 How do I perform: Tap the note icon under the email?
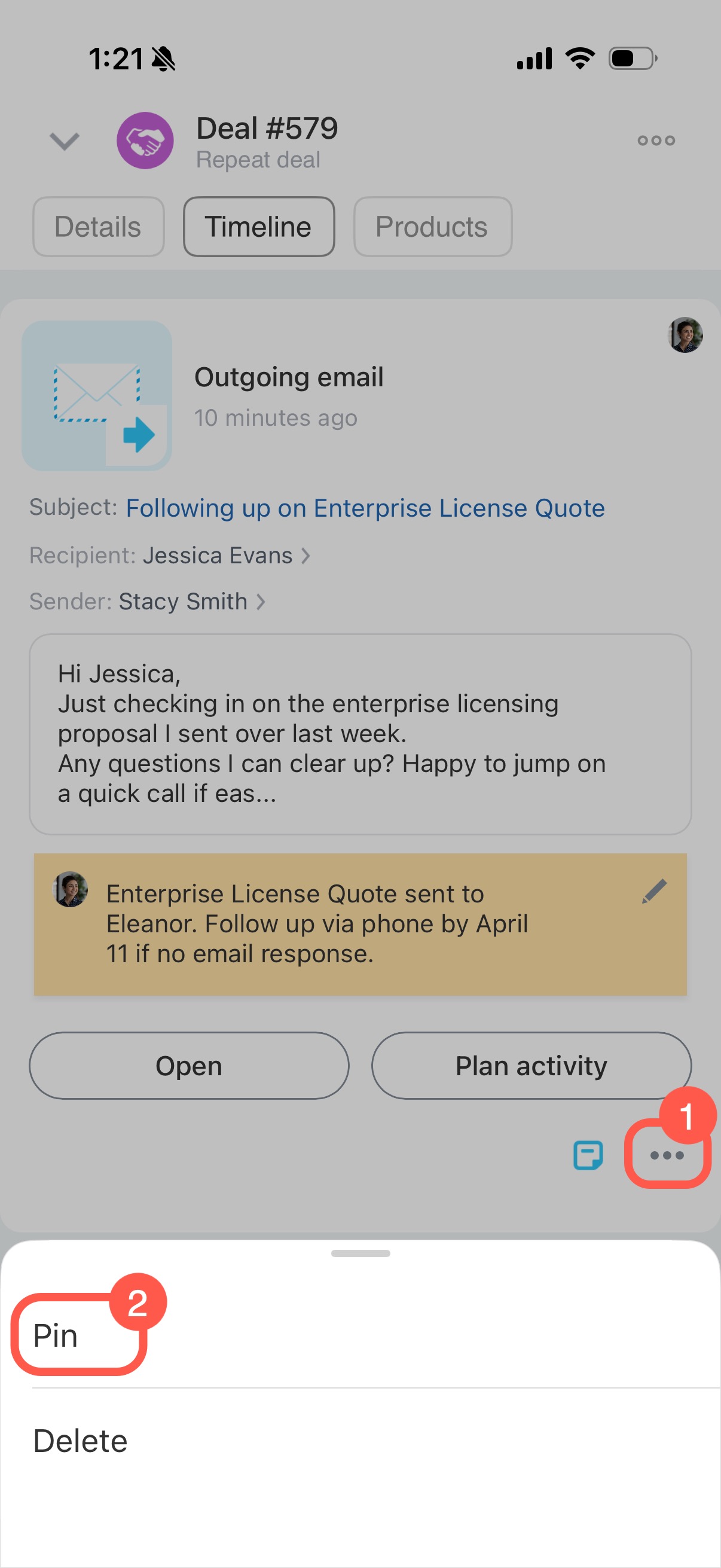tap(588, 1155)
